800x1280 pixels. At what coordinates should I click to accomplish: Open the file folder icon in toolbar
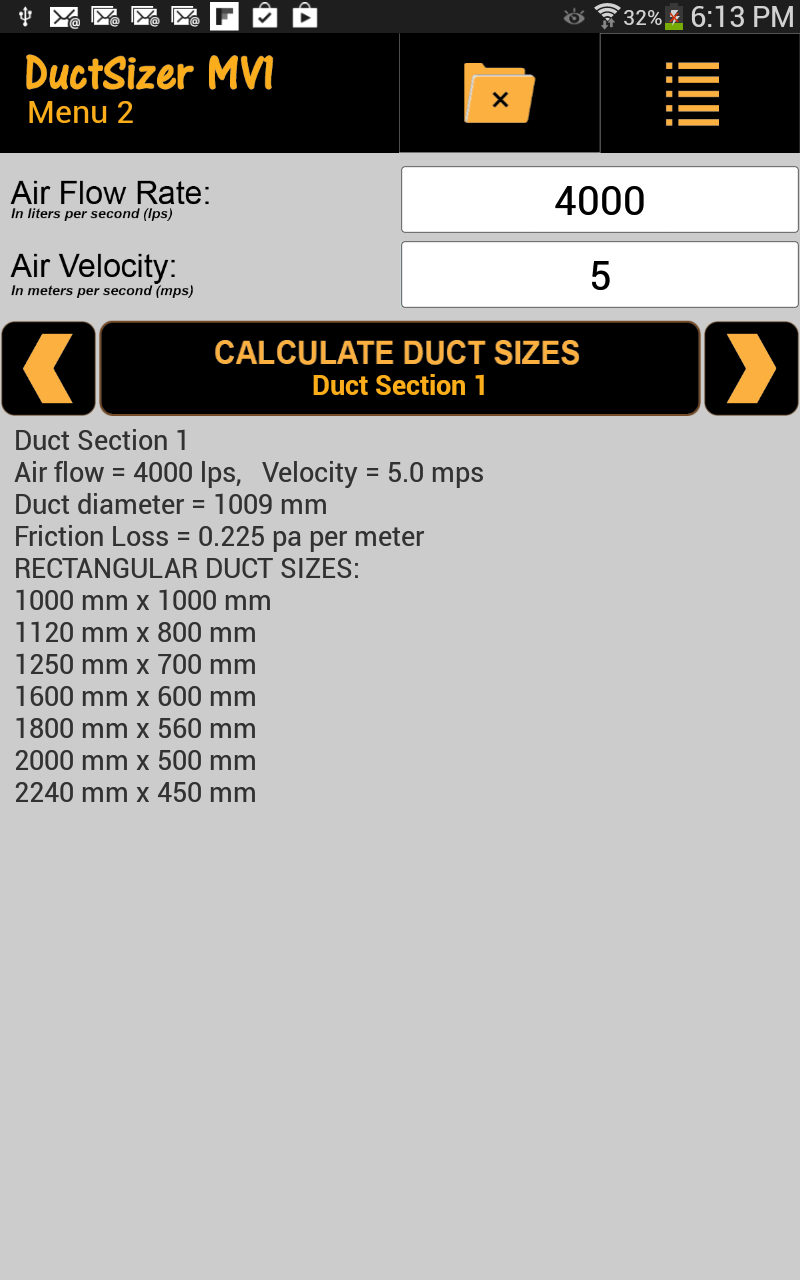(x=499, y=92)
